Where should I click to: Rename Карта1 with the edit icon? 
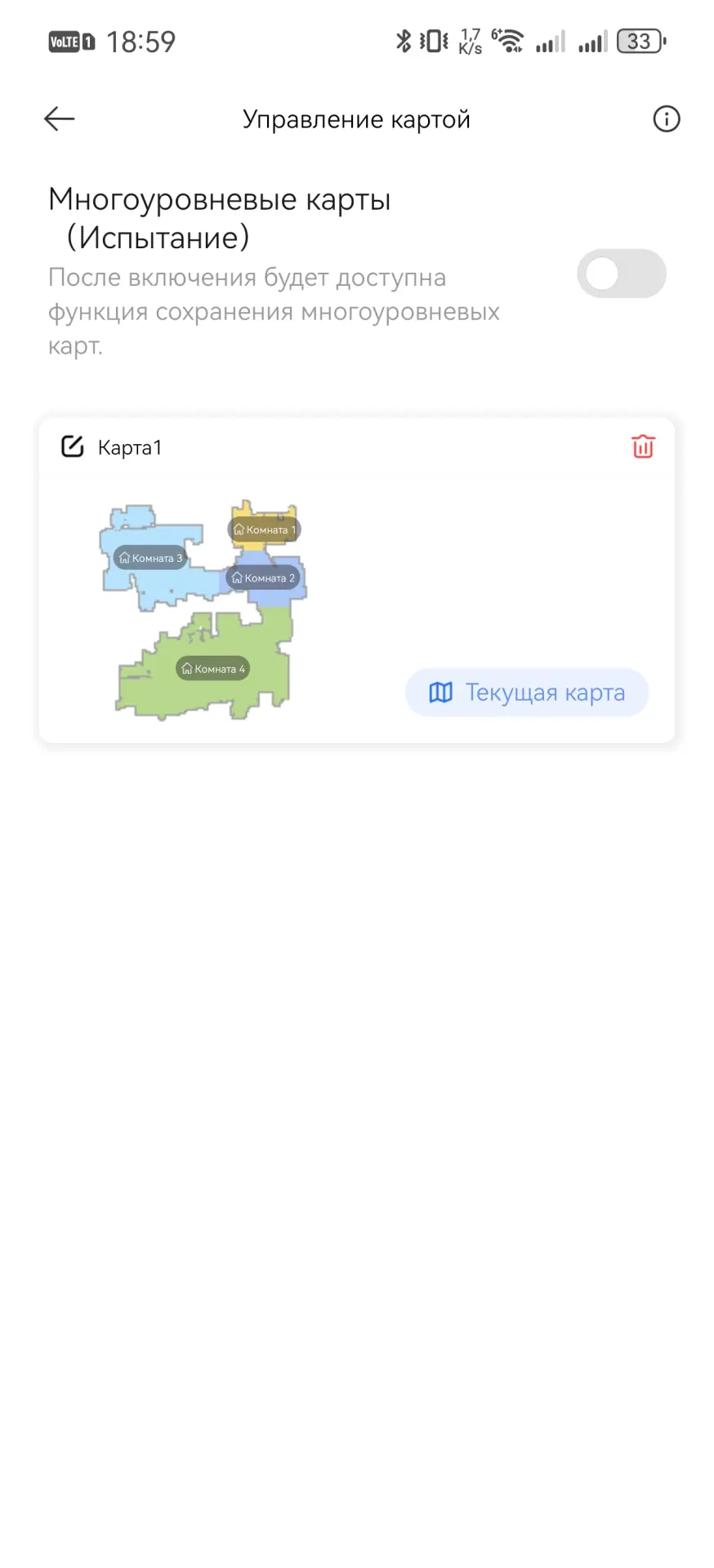tap(73, 447)
